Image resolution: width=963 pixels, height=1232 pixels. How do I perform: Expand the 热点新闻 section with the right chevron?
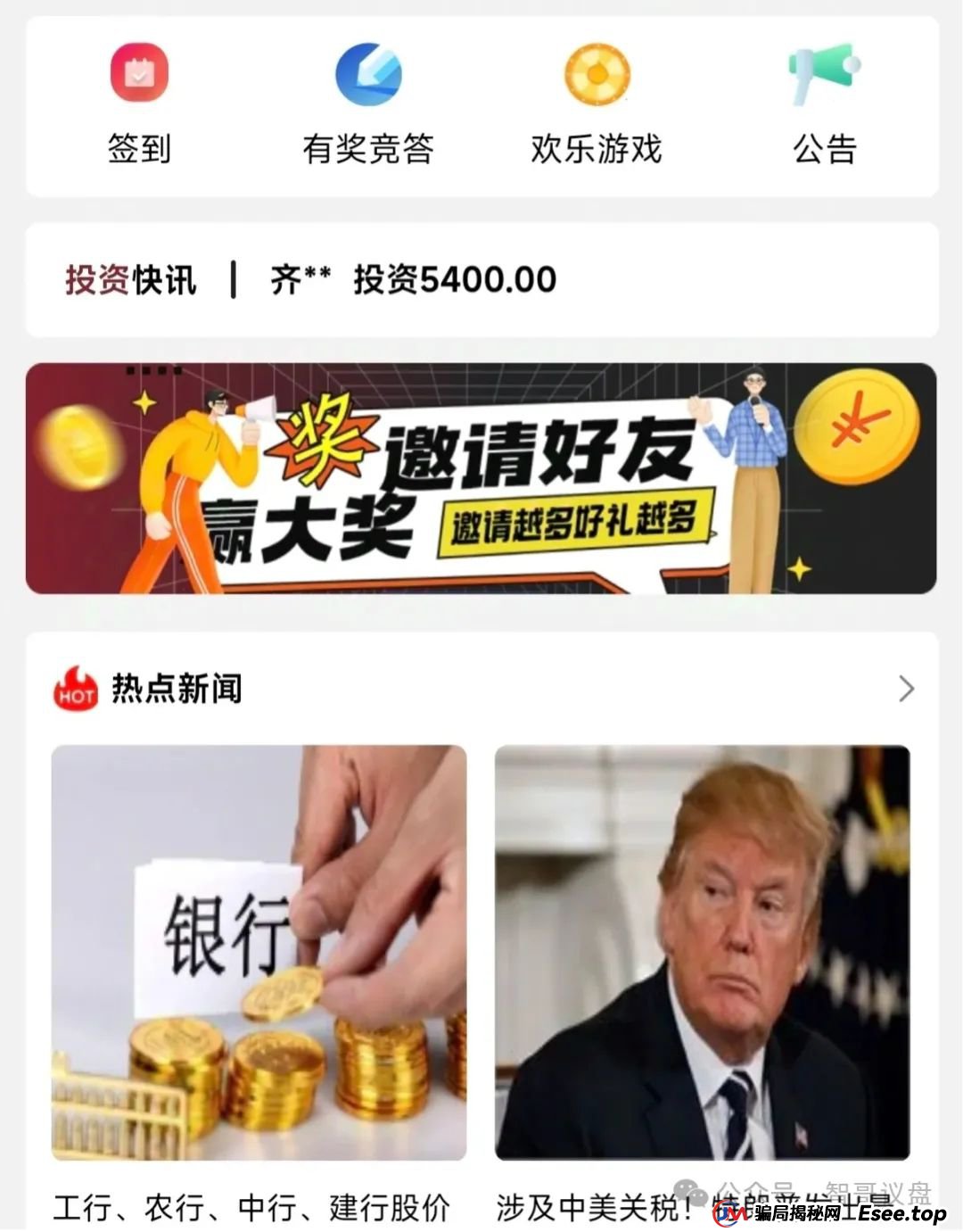point(909,688)
